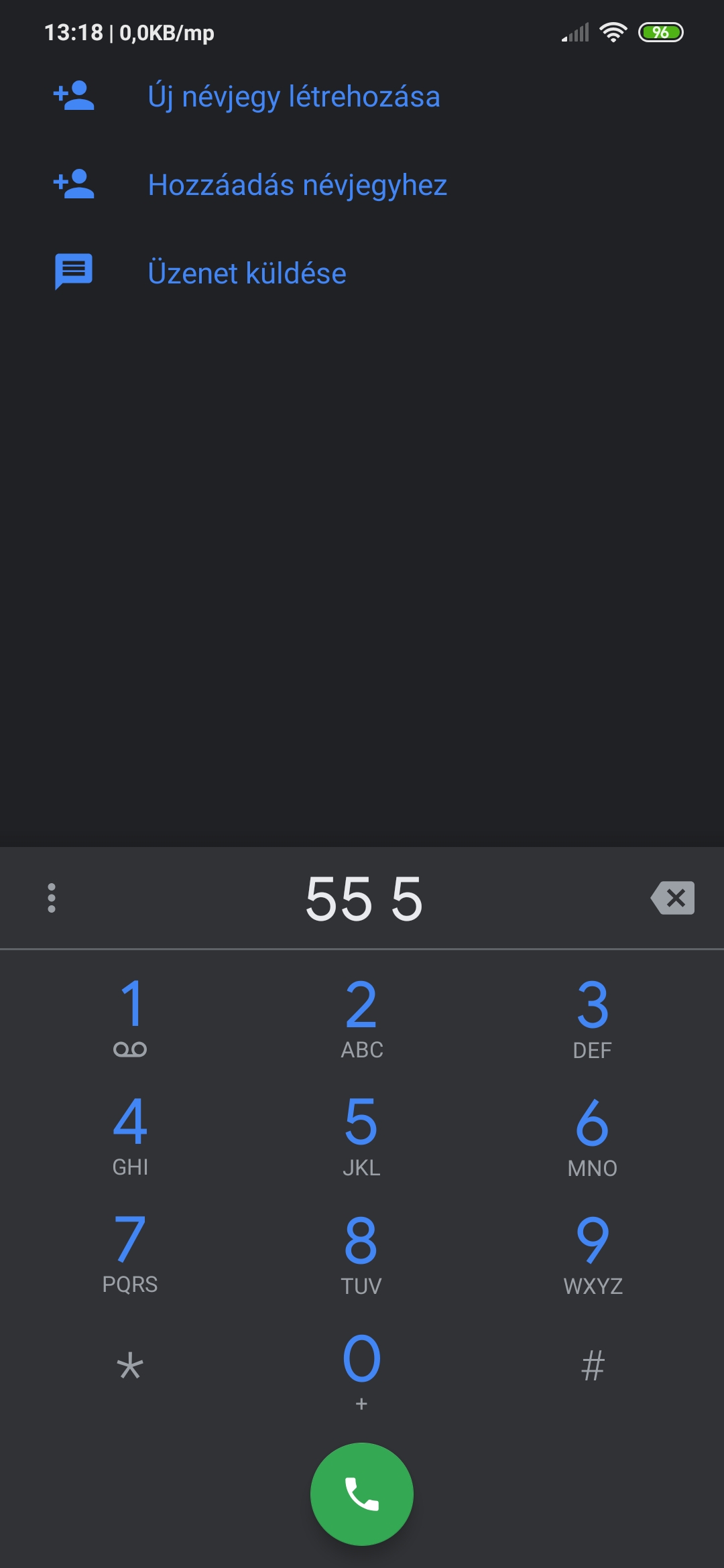The width and height of the screenshot is (724, 1568).
Task: Delete last digit with backspace icon
Action: point(672,898)
